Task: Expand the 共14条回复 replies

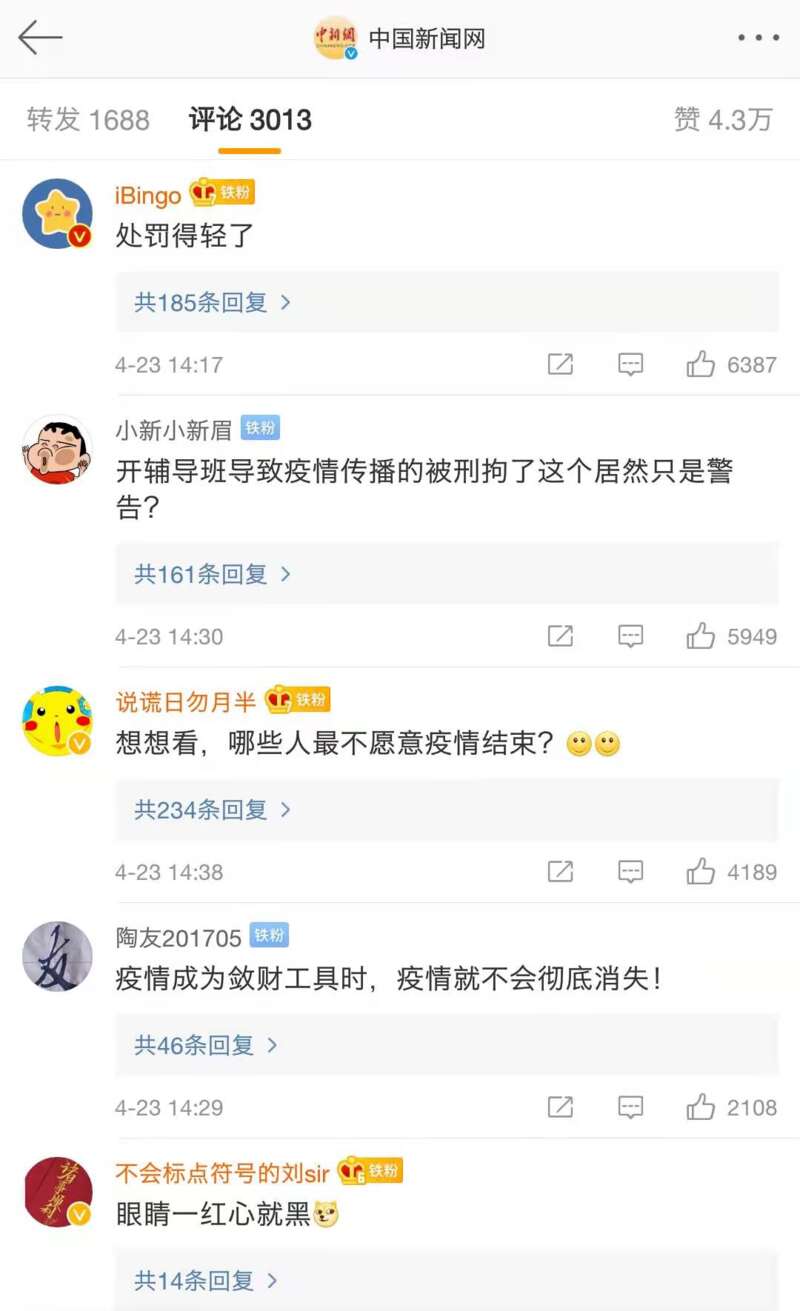Action: tap(205, 1280)
